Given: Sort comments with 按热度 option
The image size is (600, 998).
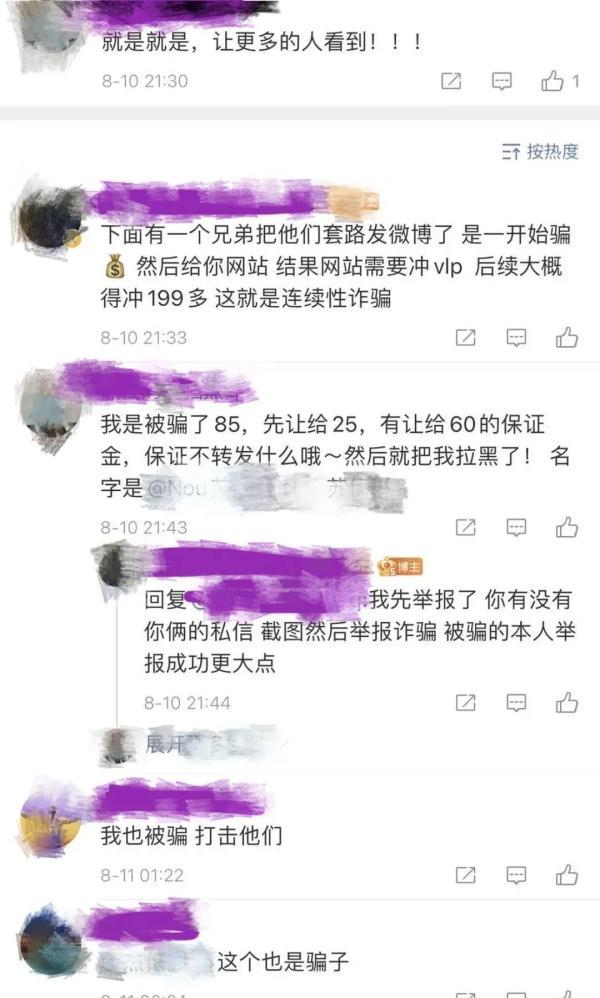Looking at the screenshot, I should pyautogui.click(x=540, y=151).
